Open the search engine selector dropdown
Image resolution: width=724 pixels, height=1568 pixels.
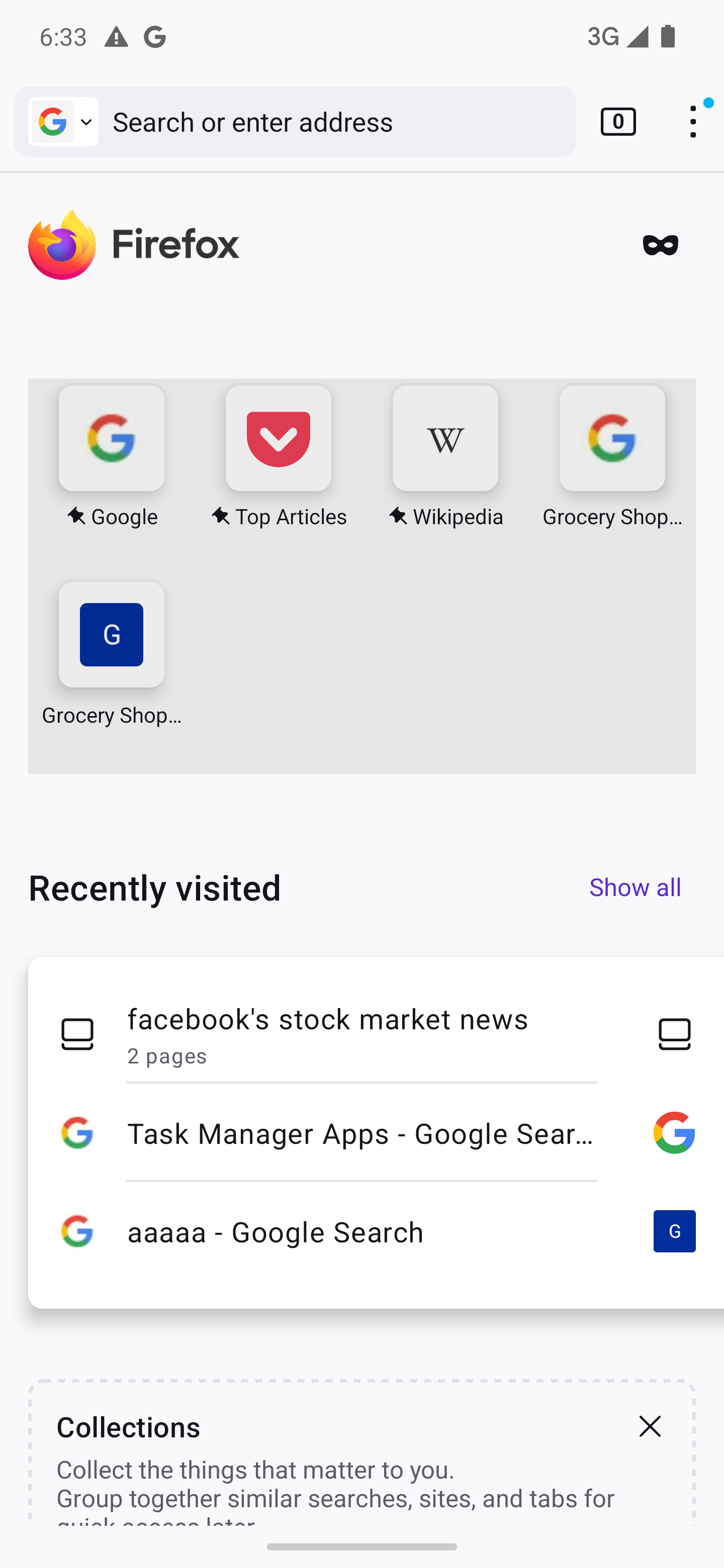pyautogui.click(x=63, y=122)
